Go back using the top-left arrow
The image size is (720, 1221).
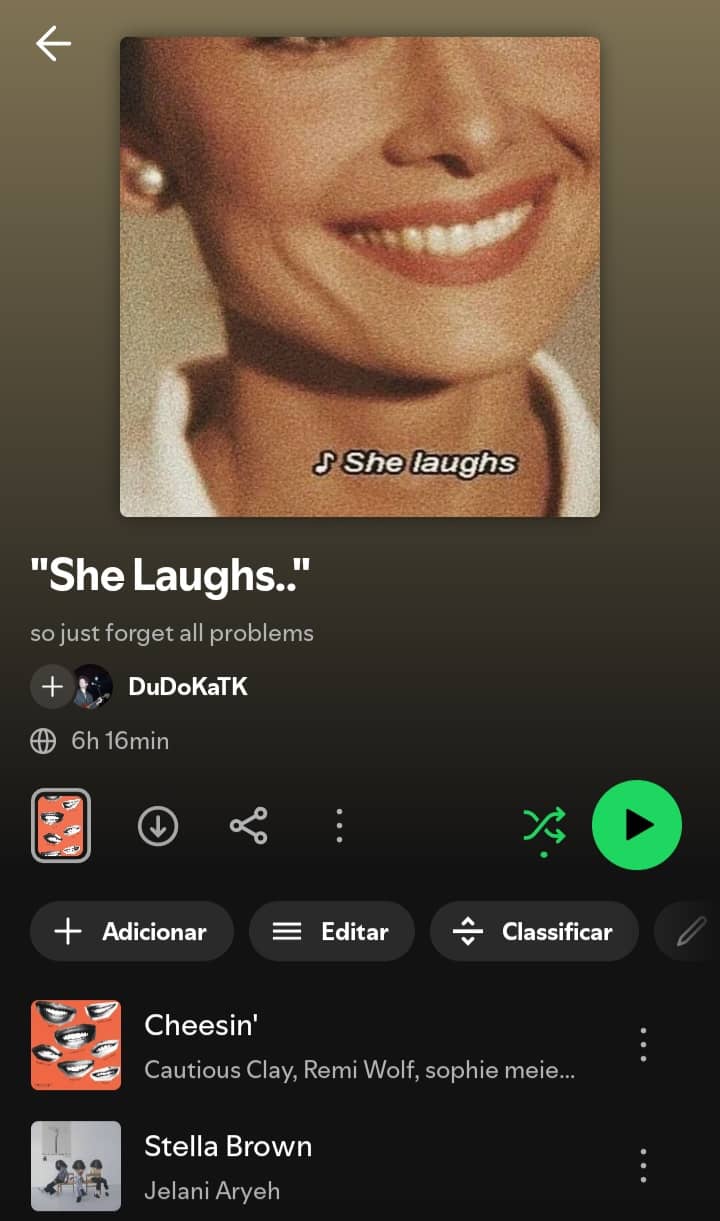(53, 43)
